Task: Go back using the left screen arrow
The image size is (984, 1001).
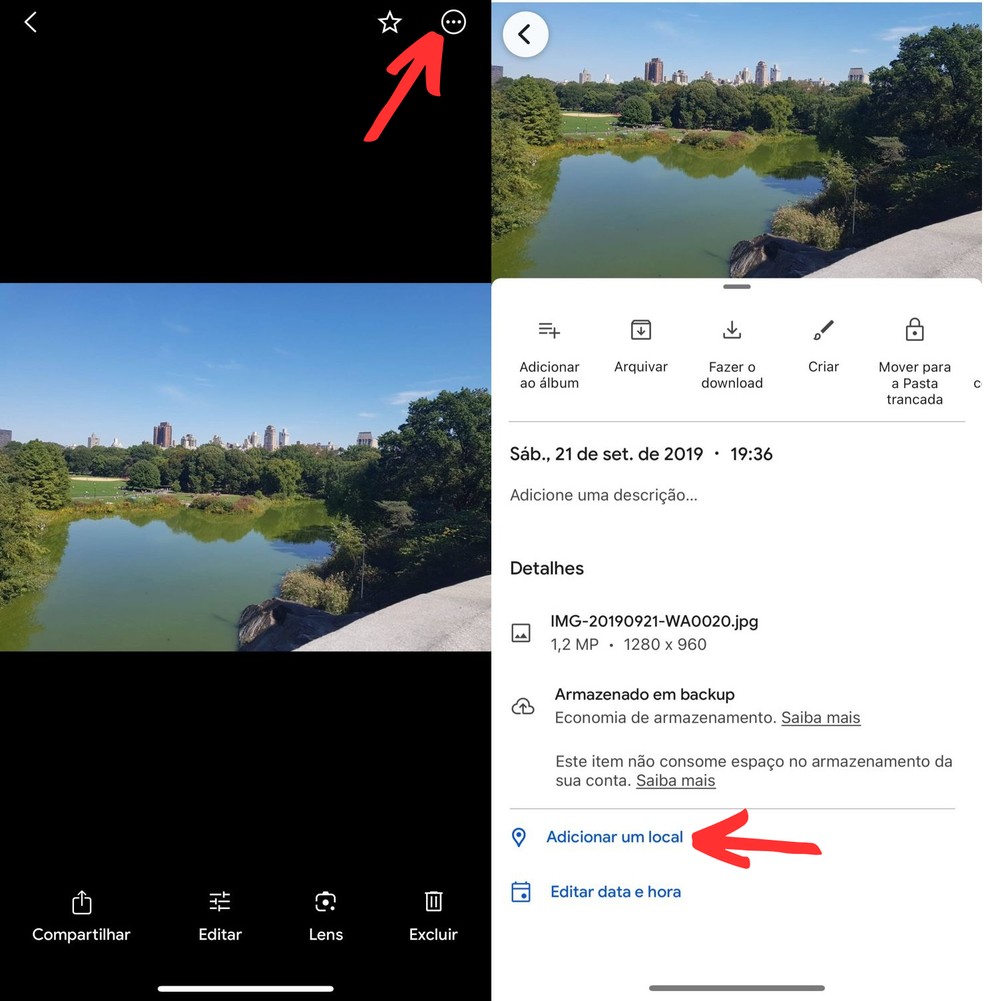Action: tap(30, 21)
